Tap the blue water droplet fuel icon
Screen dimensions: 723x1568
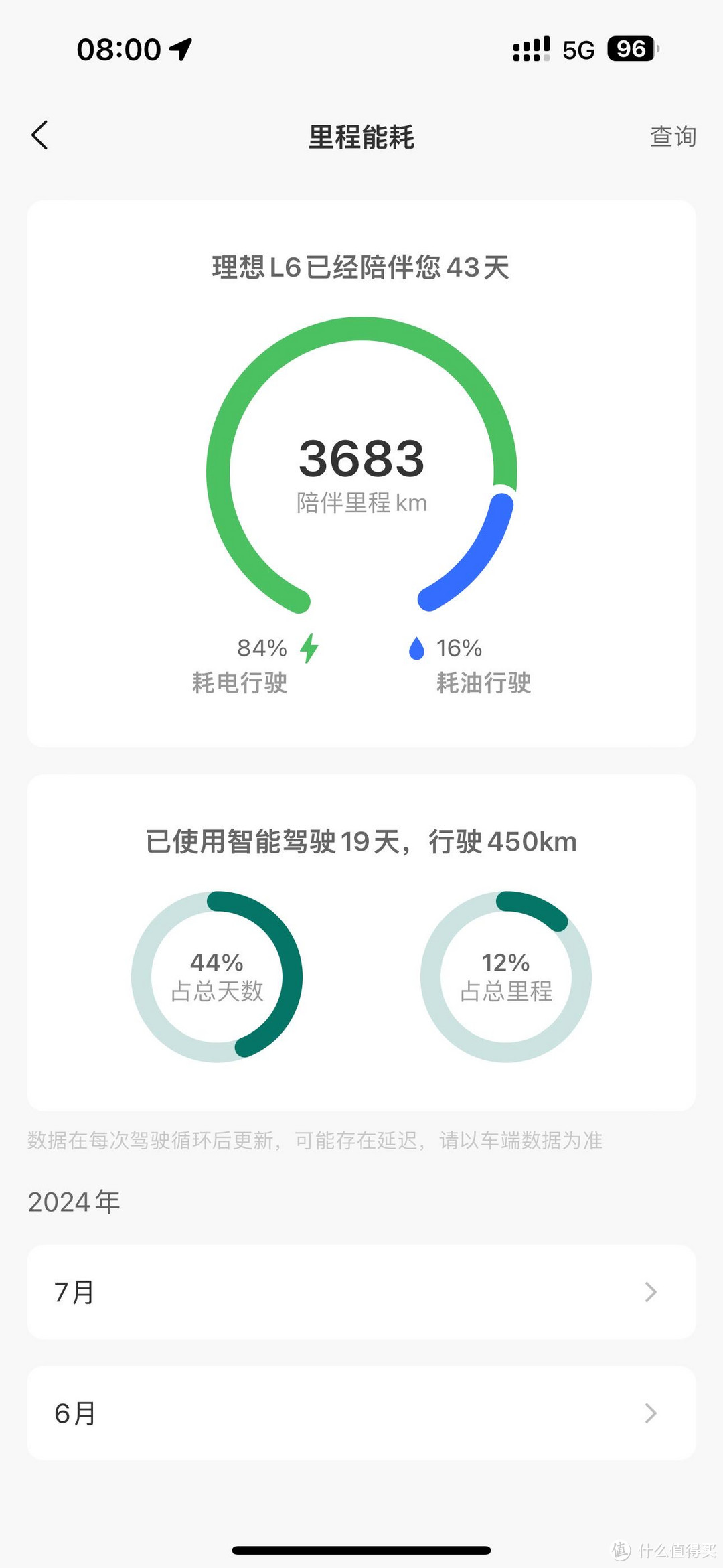click(x=416, y=648)
